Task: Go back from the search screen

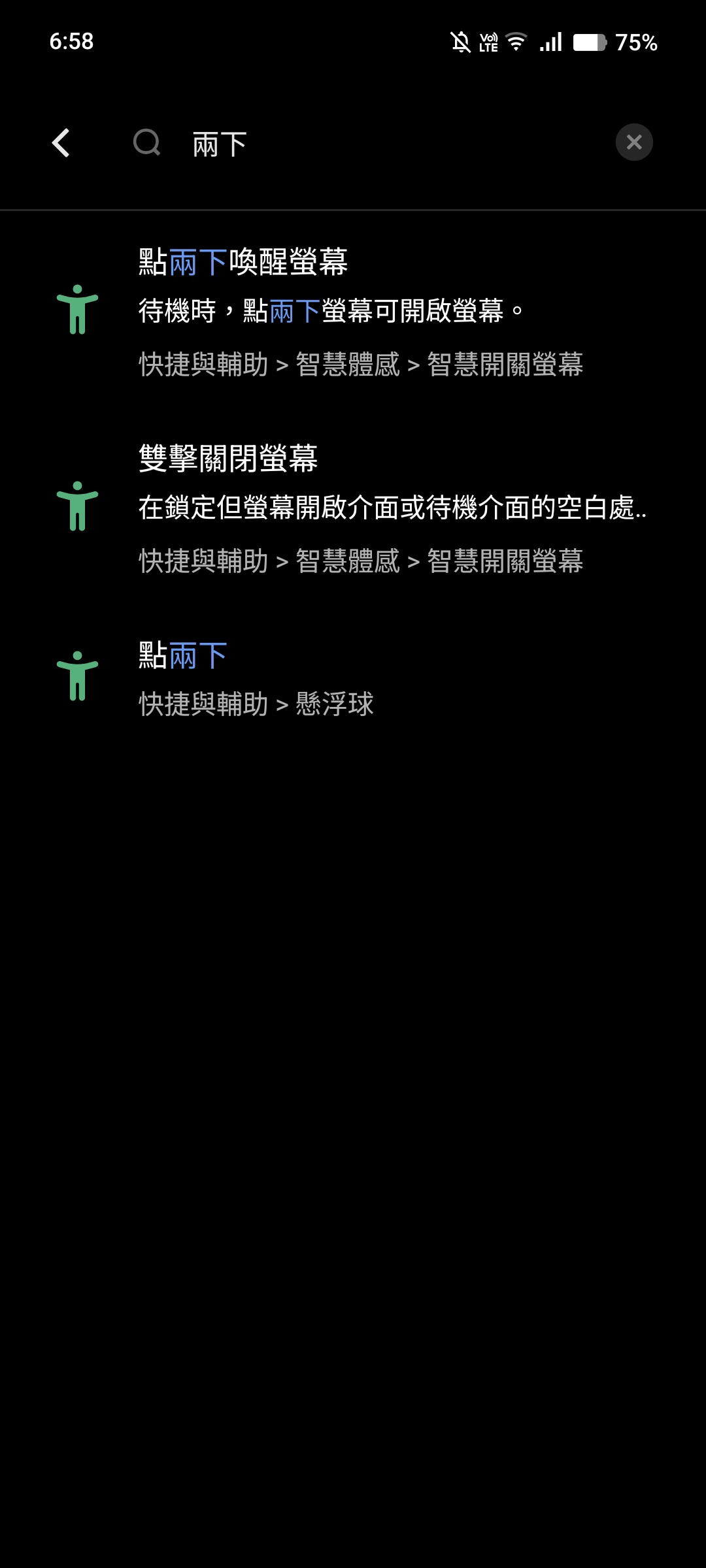Action: [x=61, y=143]
